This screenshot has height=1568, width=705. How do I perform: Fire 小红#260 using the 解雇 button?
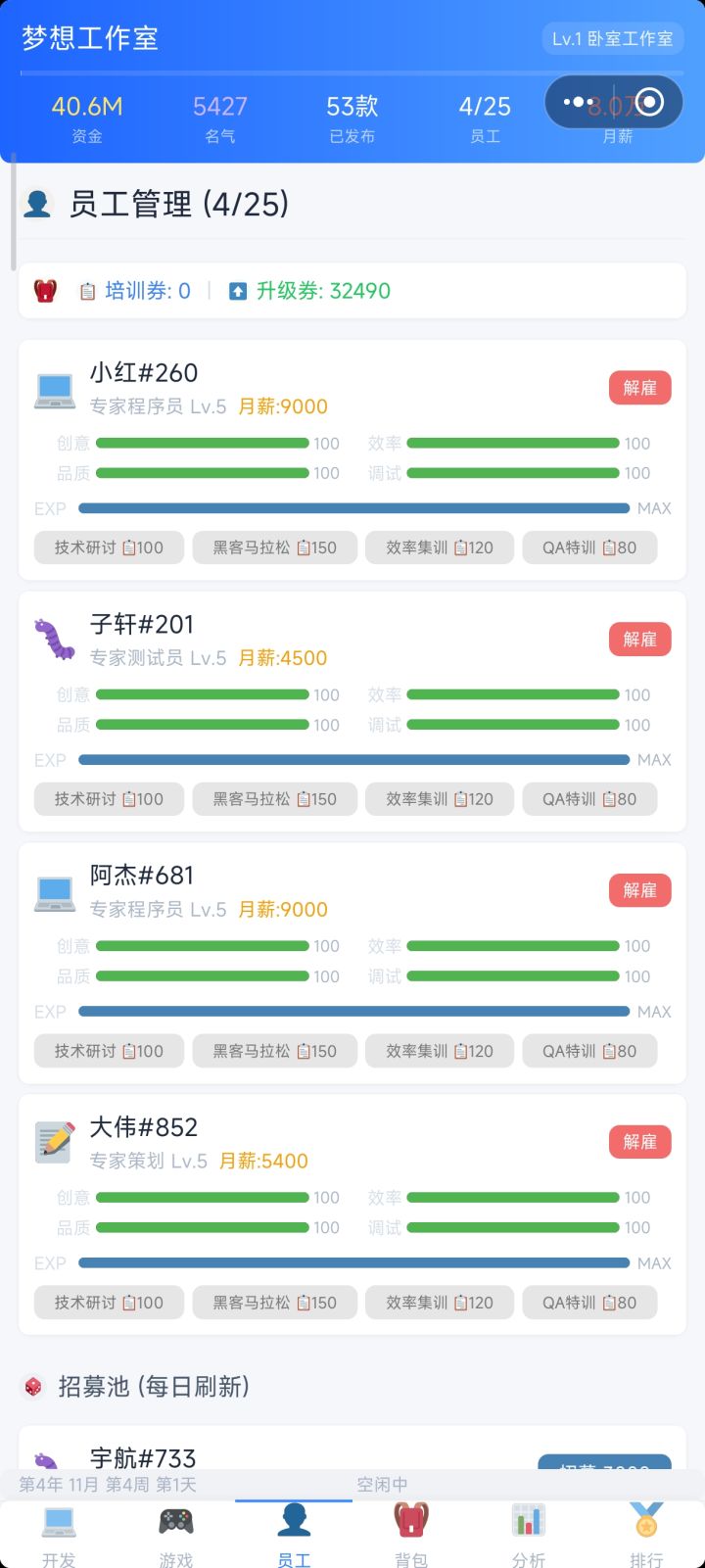639,388
